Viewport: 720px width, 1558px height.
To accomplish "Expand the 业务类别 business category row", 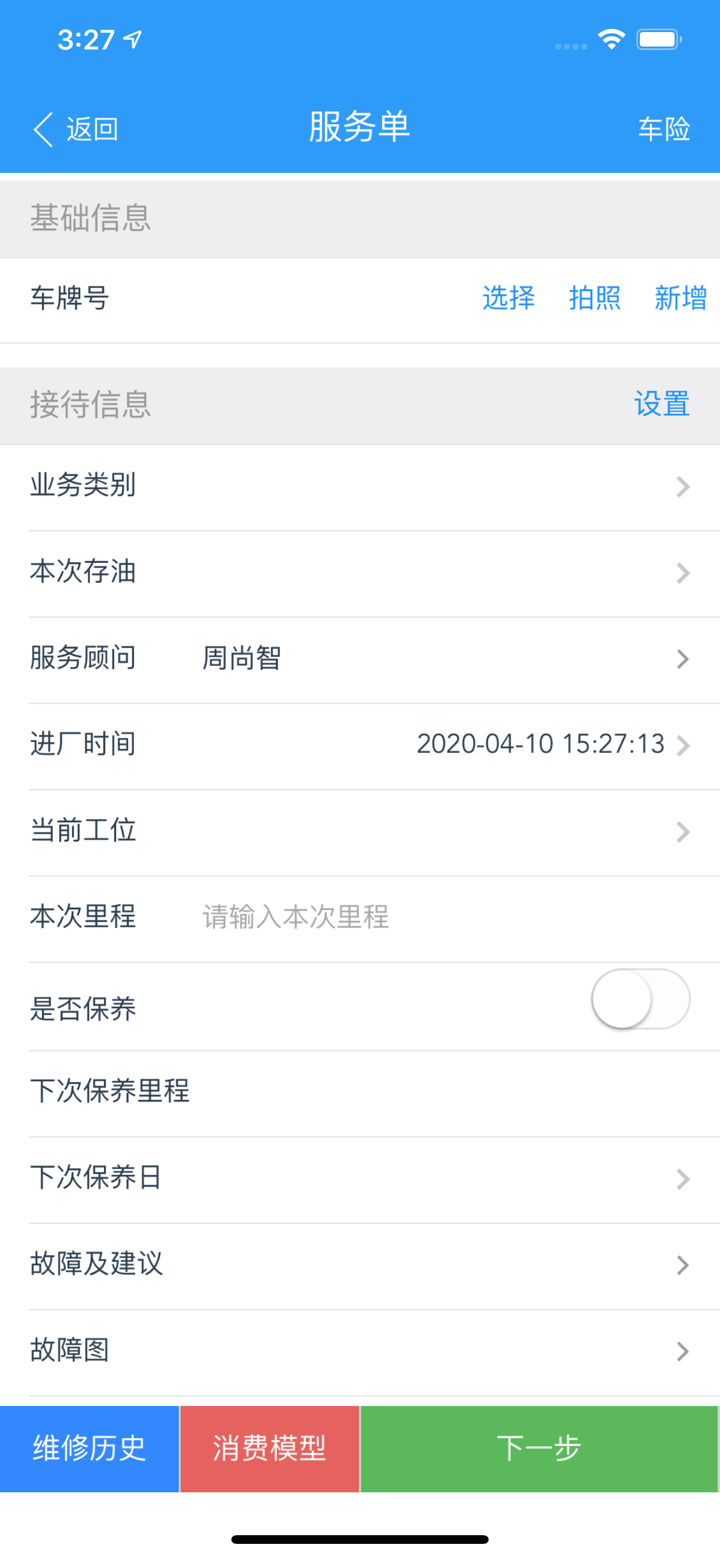I will point(360,486).
